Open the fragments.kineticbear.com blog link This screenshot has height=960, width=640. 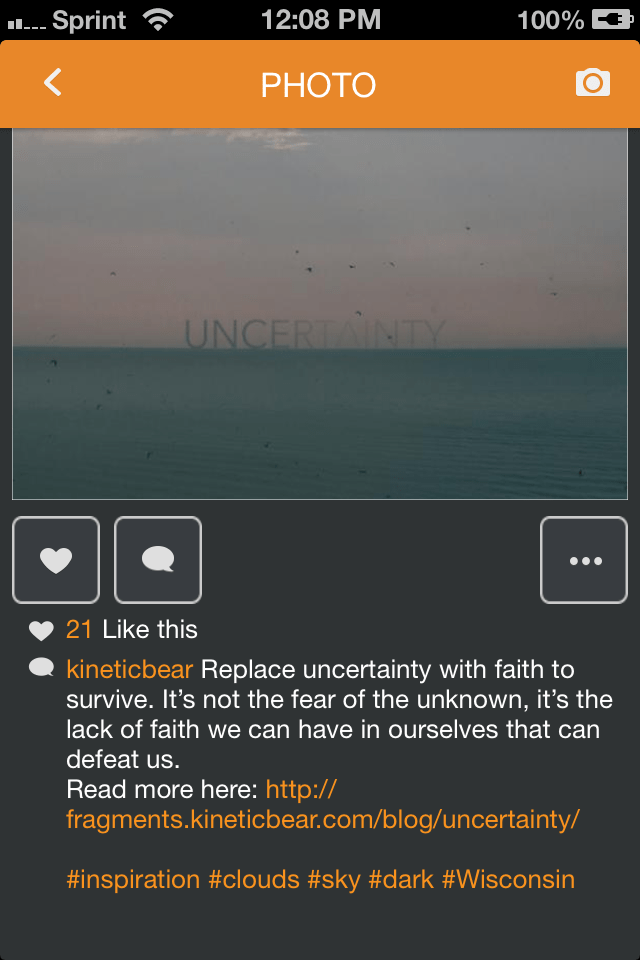[322, 820]
